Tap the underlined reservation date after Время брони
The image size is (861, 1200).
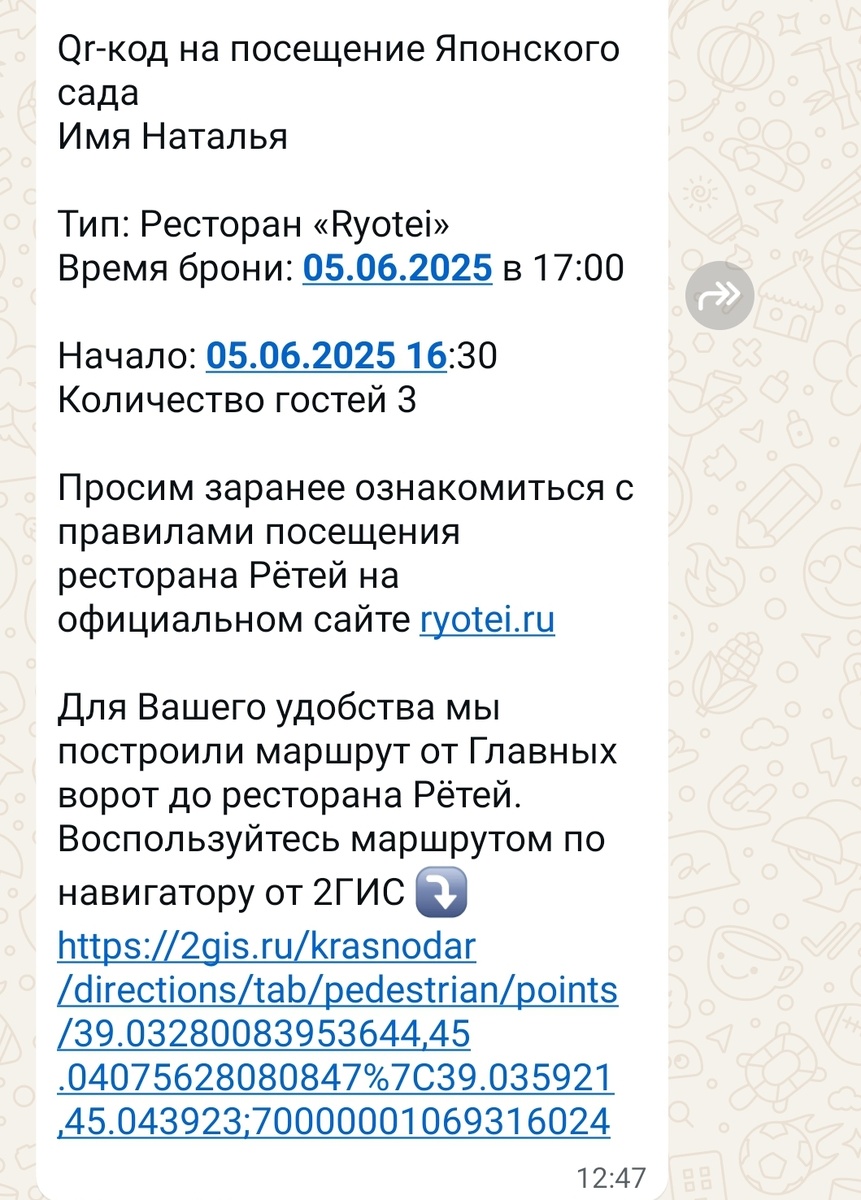point(398,268)
